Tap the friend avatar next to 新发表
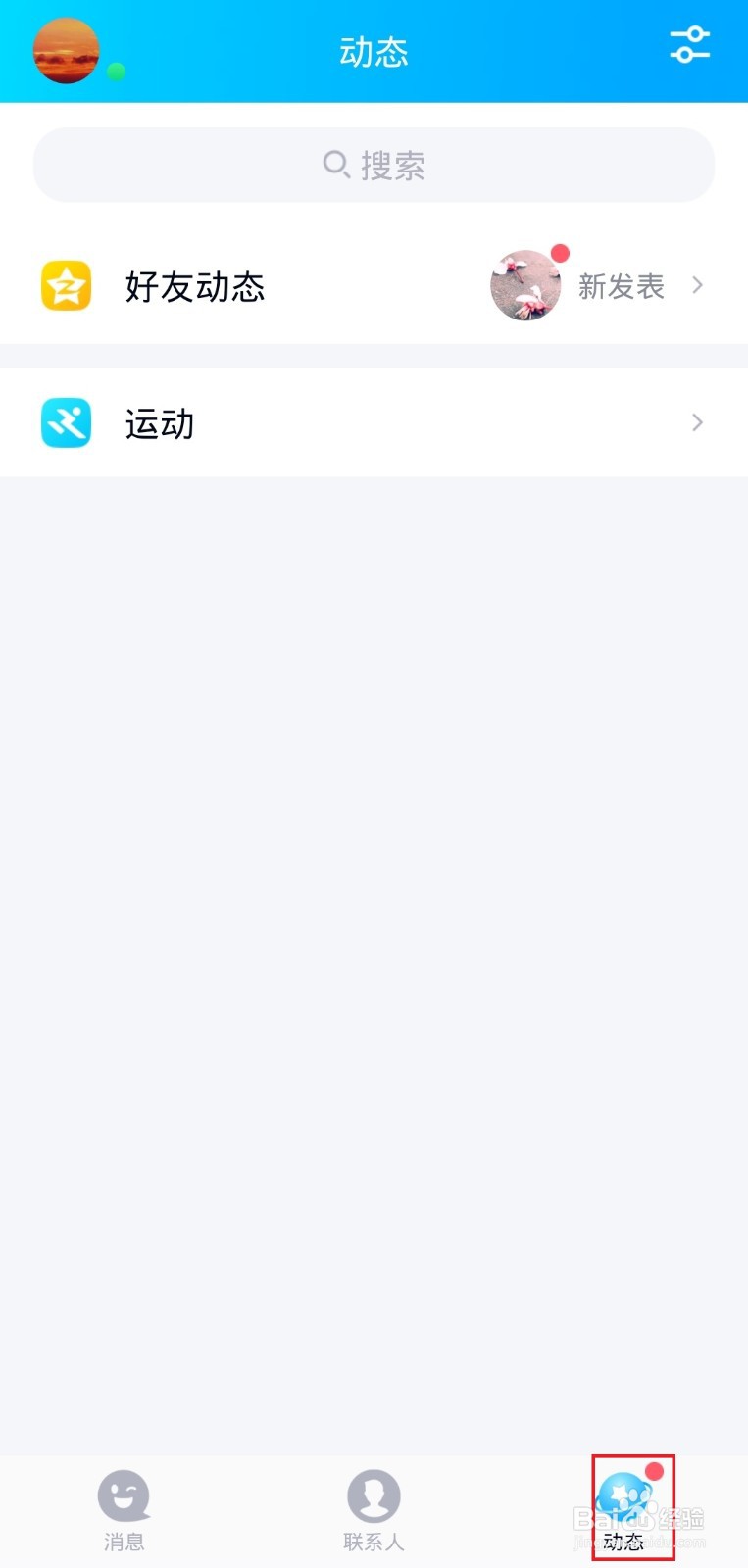The height and width of the screenshot is (1568, 748). [526, 285]
